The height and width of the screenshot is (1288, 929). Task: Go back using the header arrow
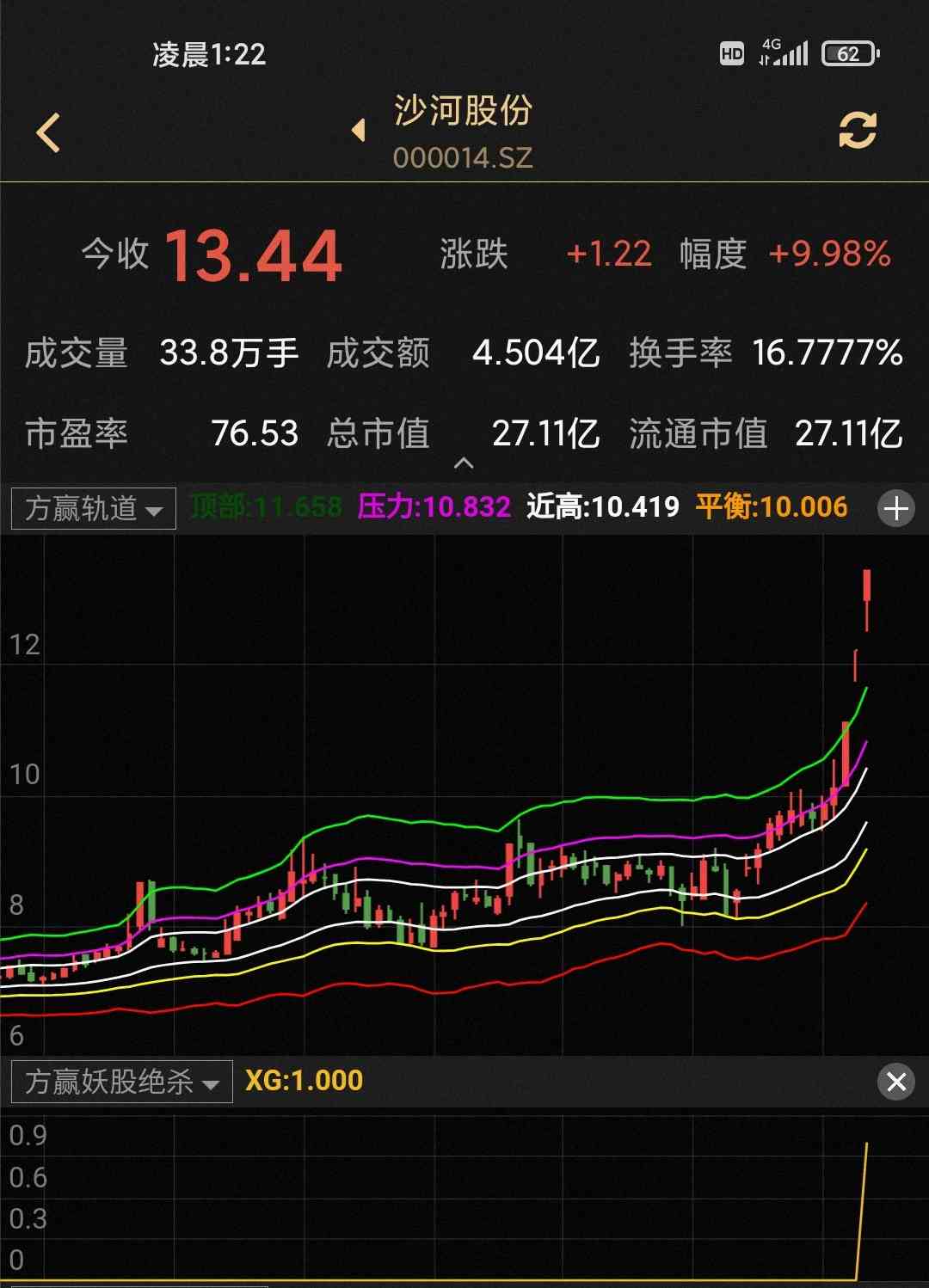coord(49,133)
